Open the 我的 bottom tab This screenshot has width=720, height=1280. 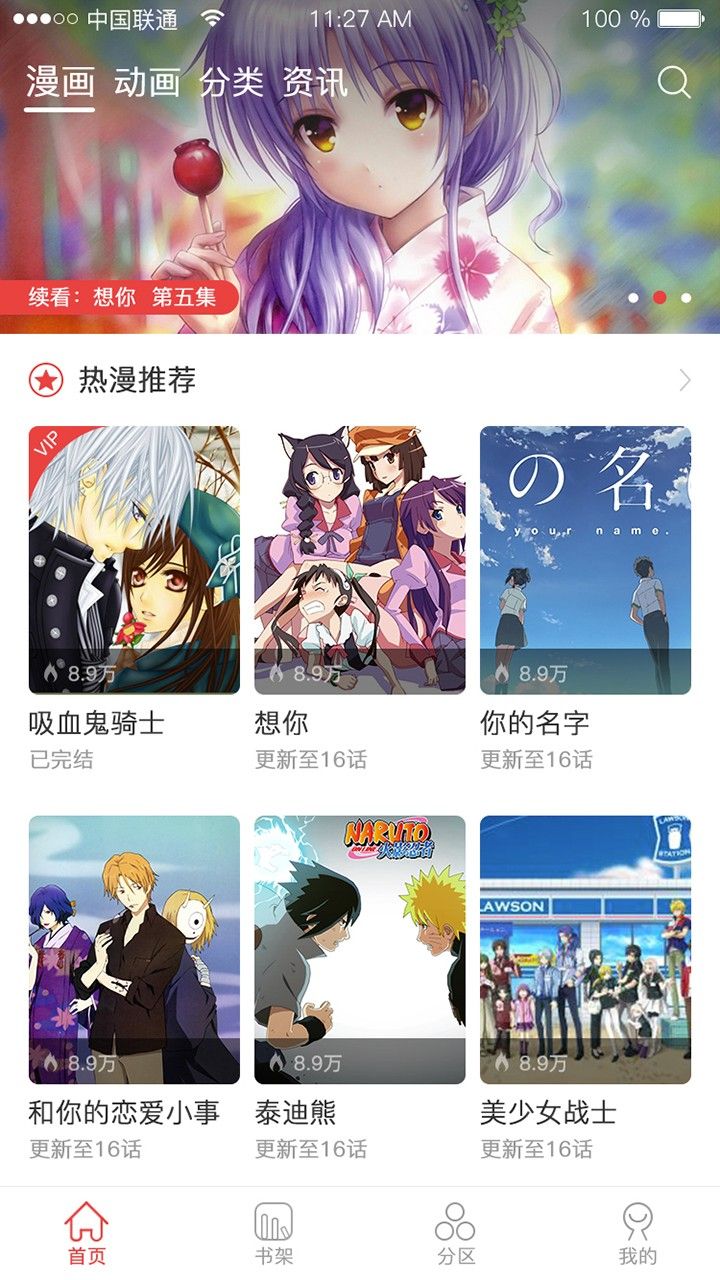pos(637,1233)
